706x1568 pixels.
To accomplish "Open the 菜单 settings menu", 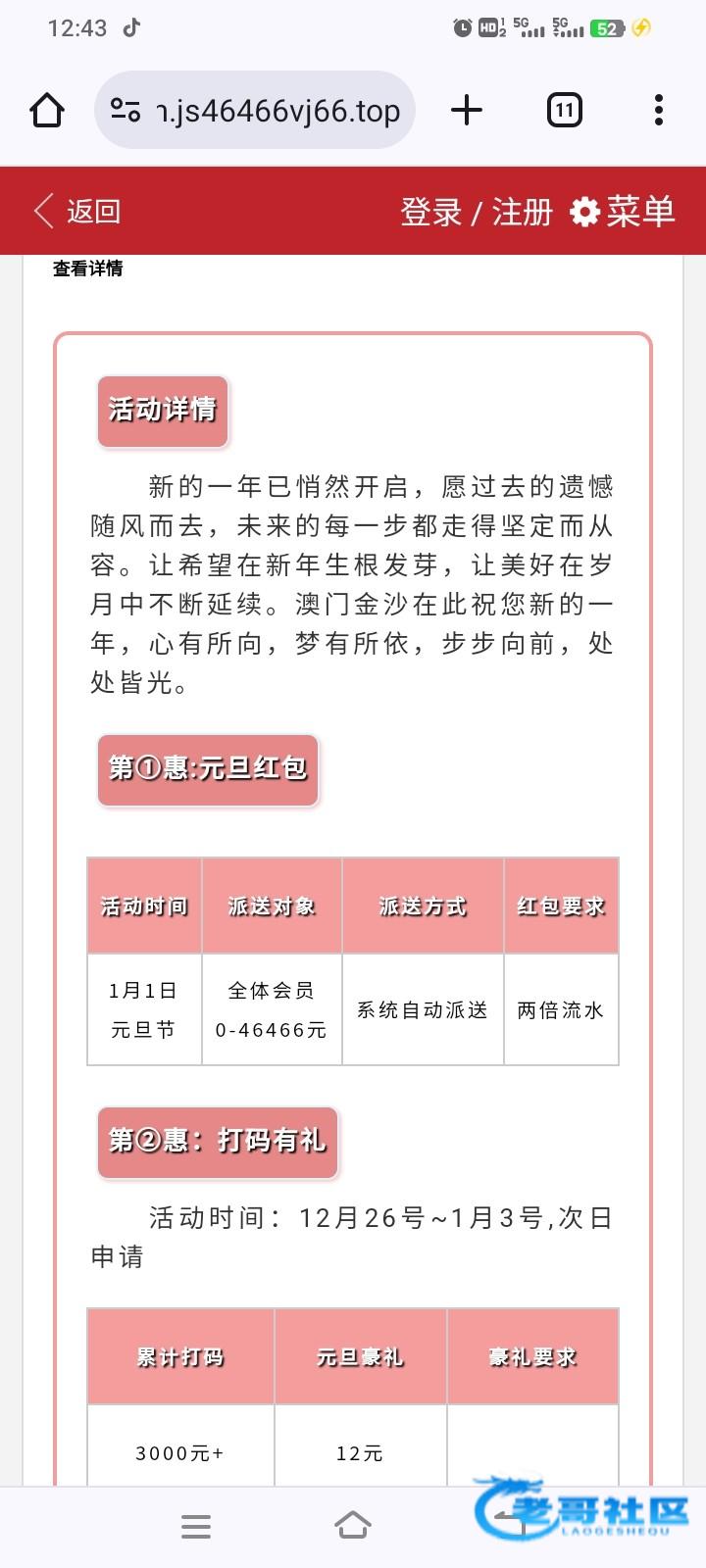I will coord(624,212).
